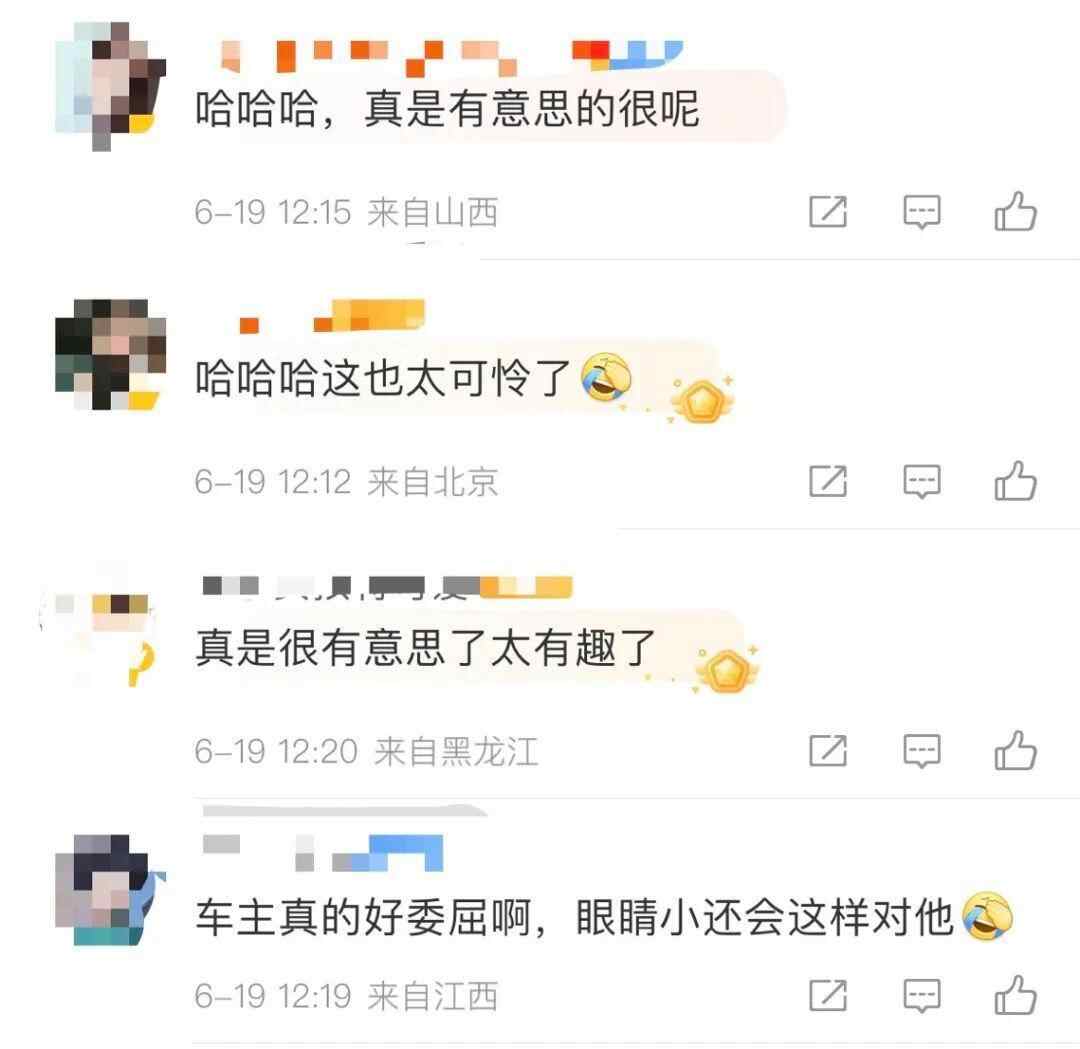This screenshot has width=1080, height=1049.
Task: Repost the comment "真是很有意思了太有趣了"
Action: coord(828,750)
